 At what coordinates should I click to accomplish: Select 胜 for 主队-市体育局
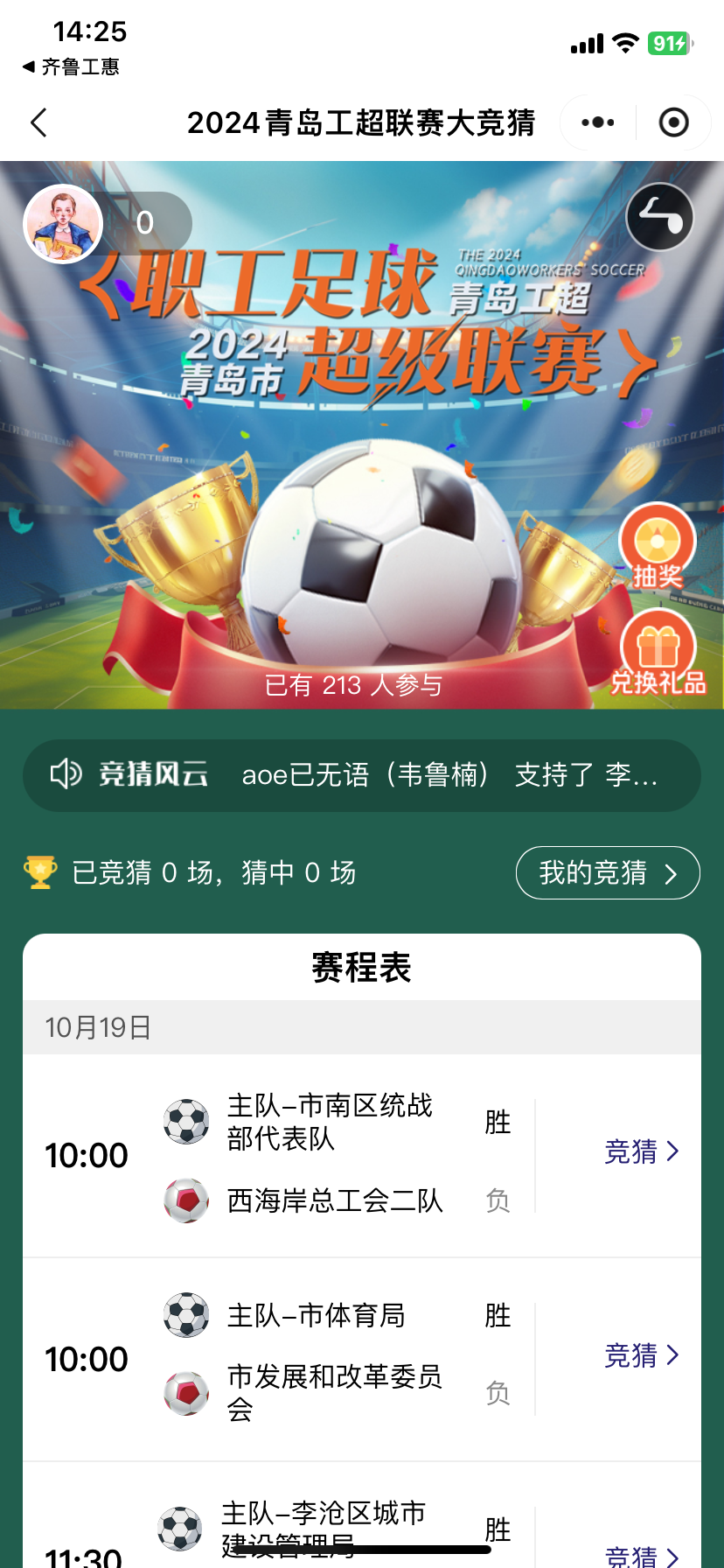[x=498, y=1315]
